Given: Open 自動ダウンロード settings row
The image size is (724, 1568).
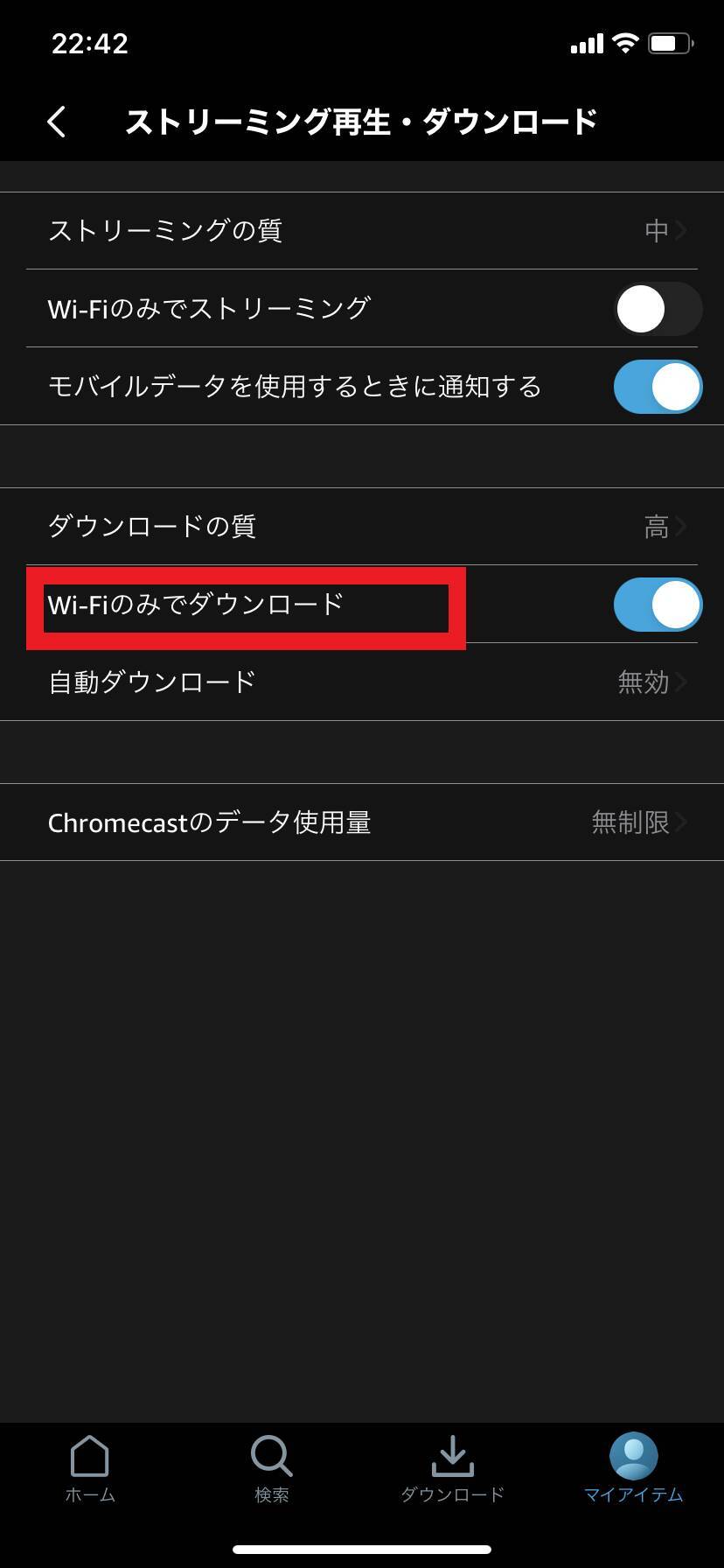Looking at the screenshot, I should pos(362,682).
